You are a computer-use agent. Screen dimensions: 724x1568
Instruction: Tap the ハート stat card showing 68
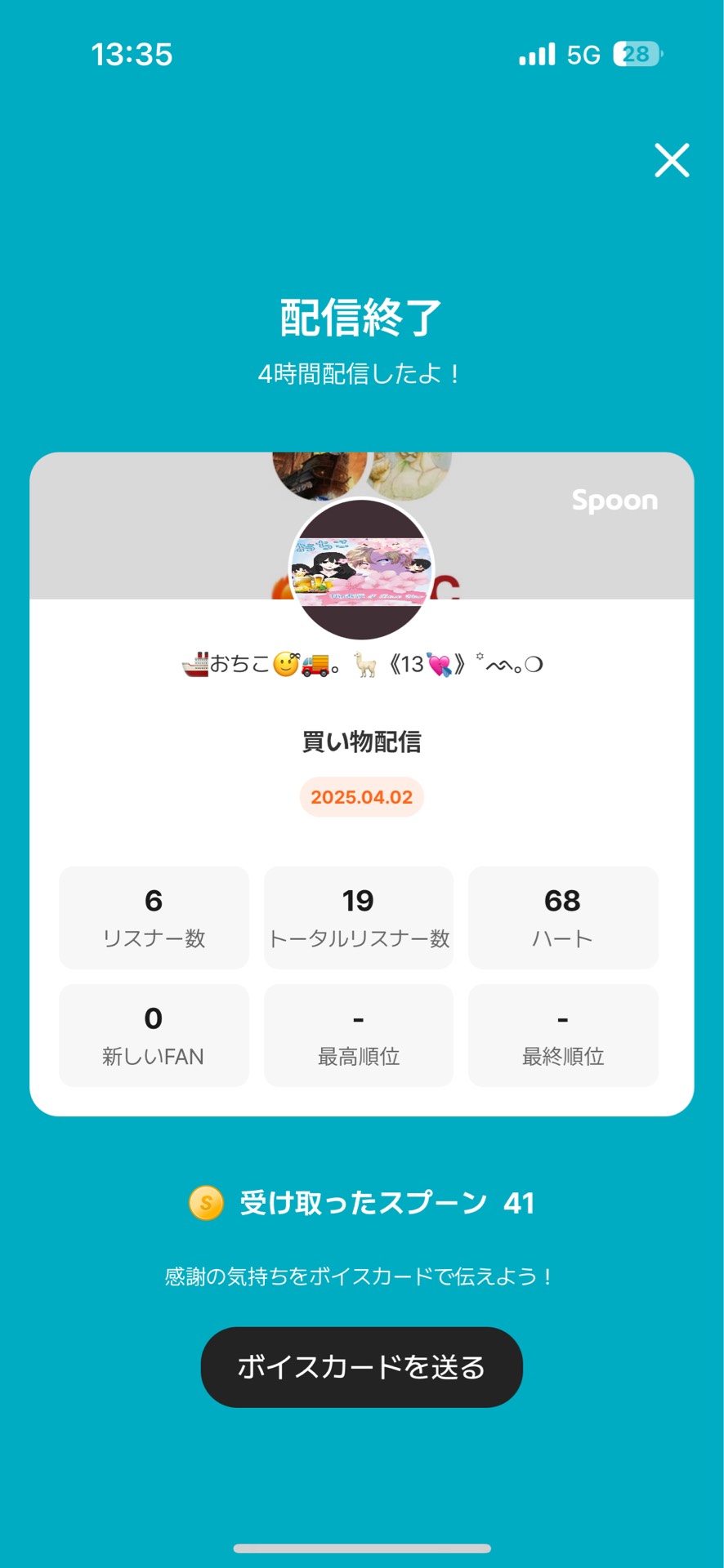[x=562, y=918]
